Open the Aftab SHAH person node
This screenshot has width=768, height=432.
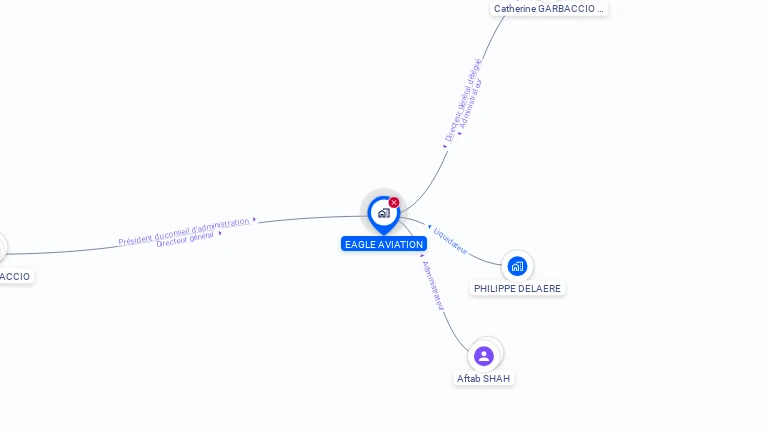(x=484, y=356)
